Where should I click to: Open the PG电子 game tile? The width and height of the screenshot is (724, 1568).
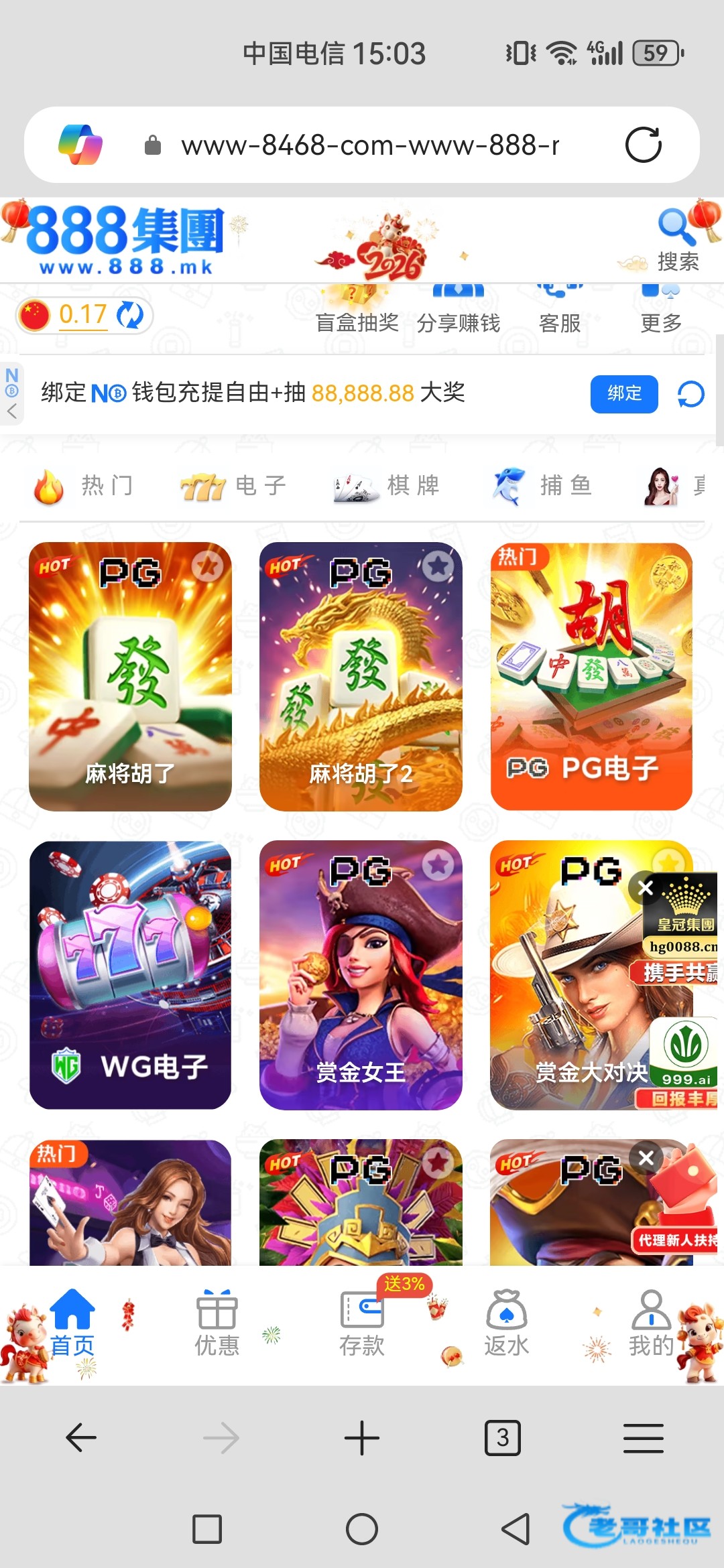591,677
